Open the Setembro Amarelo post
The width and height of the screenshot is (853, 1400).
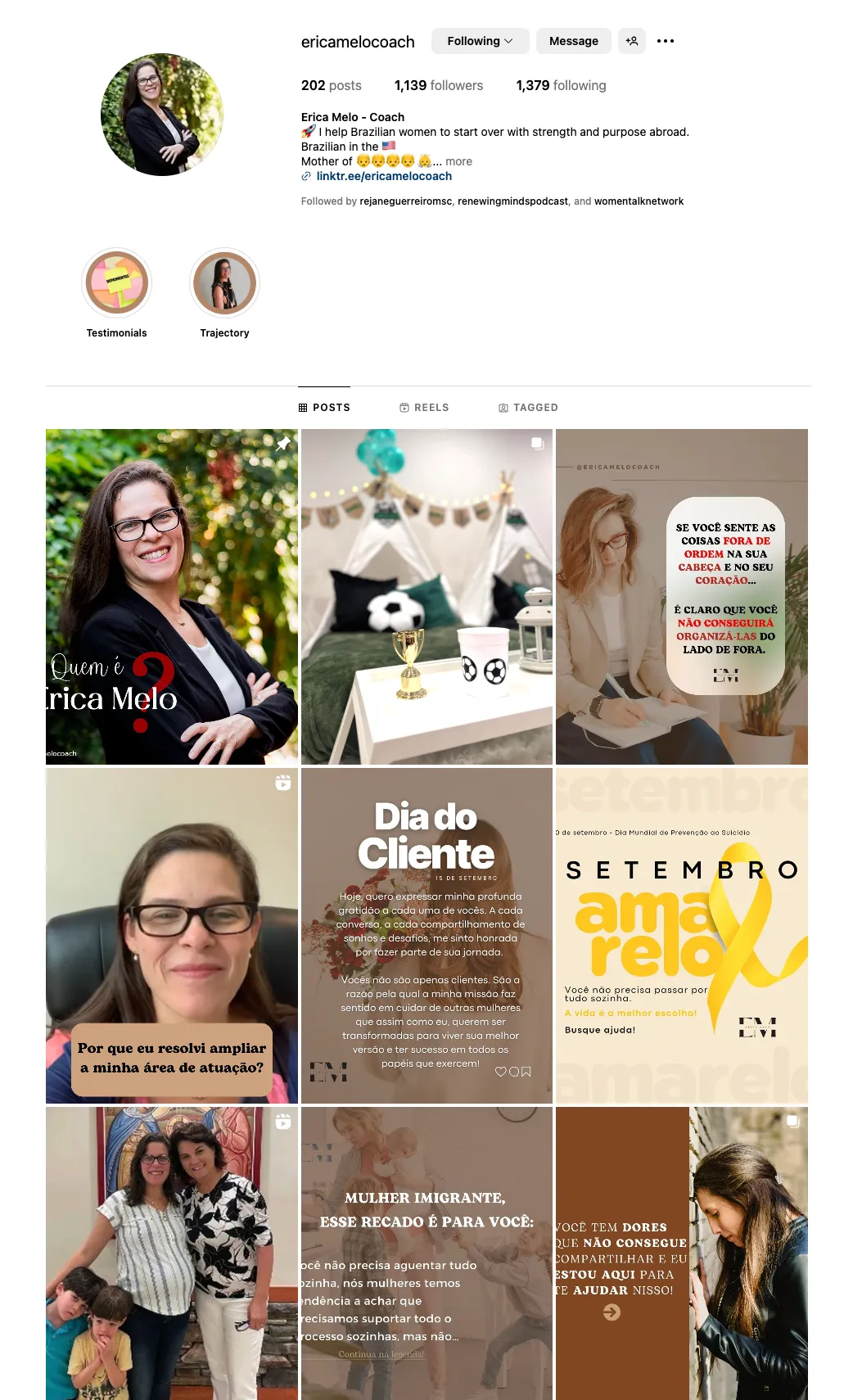click(682, 936)
